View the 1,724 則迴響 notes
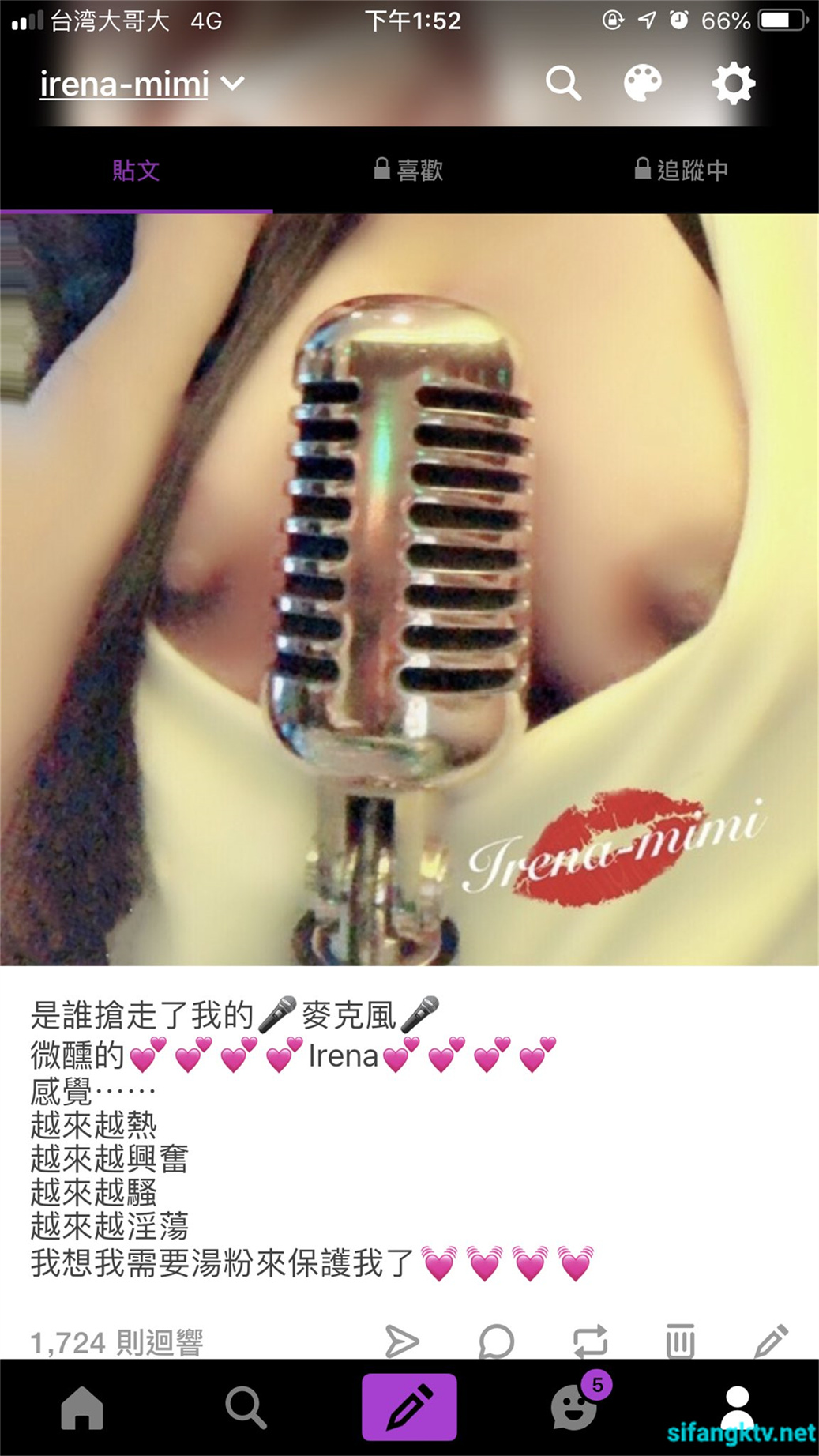The height and width of the screenshot is (1456, 819). pos(117,1341)
